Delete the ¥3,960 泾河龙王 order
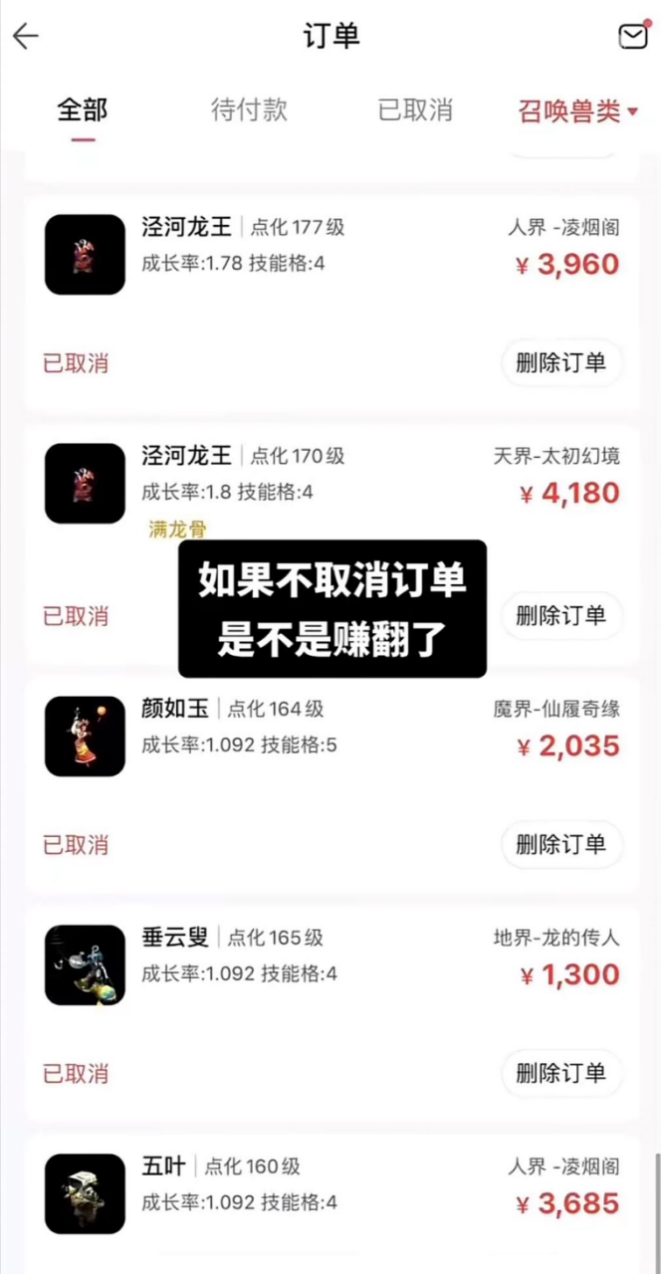Screen dimensions: 662x1275 (561, 363)
